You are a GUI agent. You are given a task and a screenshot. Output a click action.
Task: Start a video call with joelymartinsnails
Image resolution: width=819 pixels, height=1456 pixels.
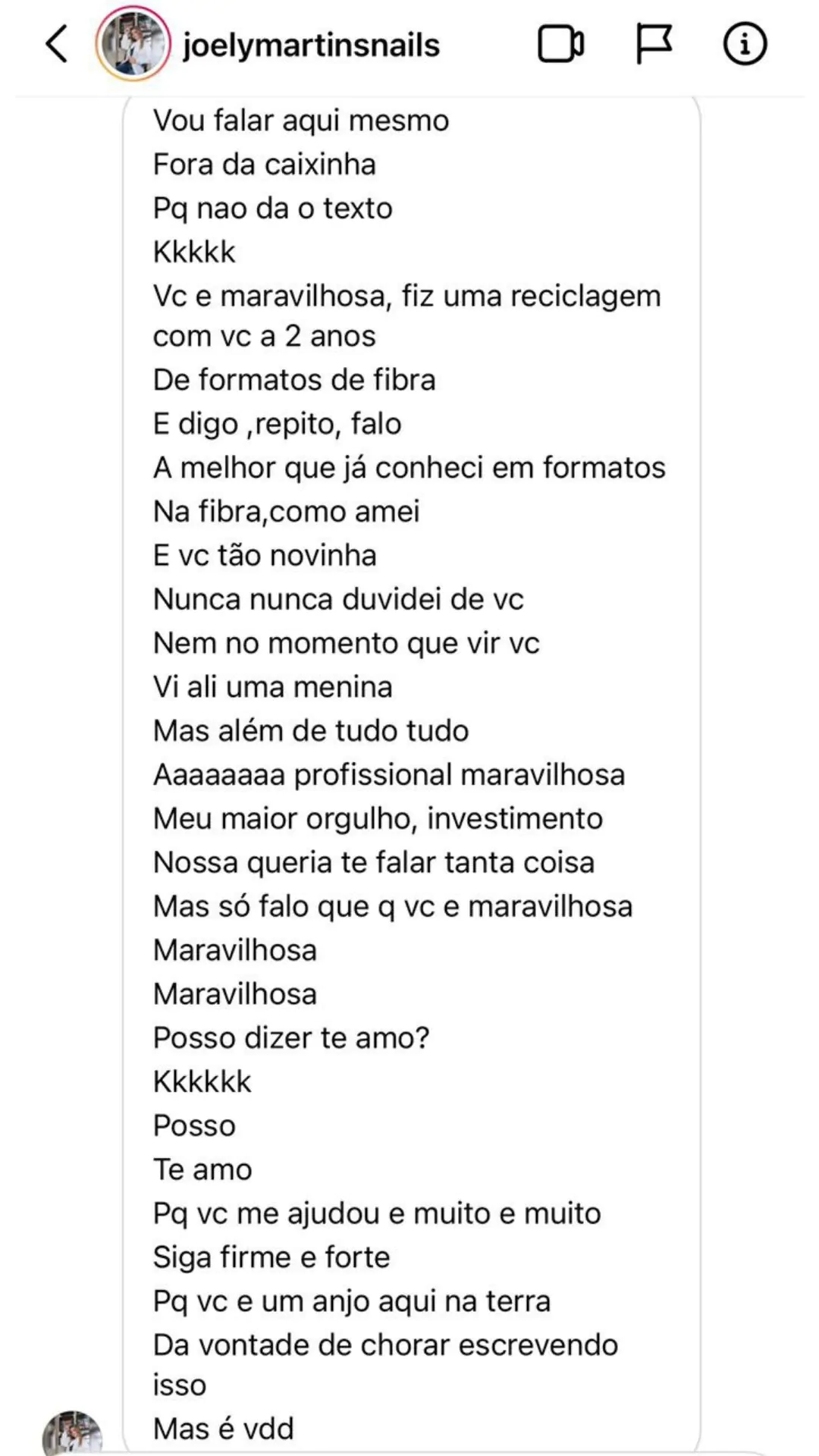click(x=560, y=44)
